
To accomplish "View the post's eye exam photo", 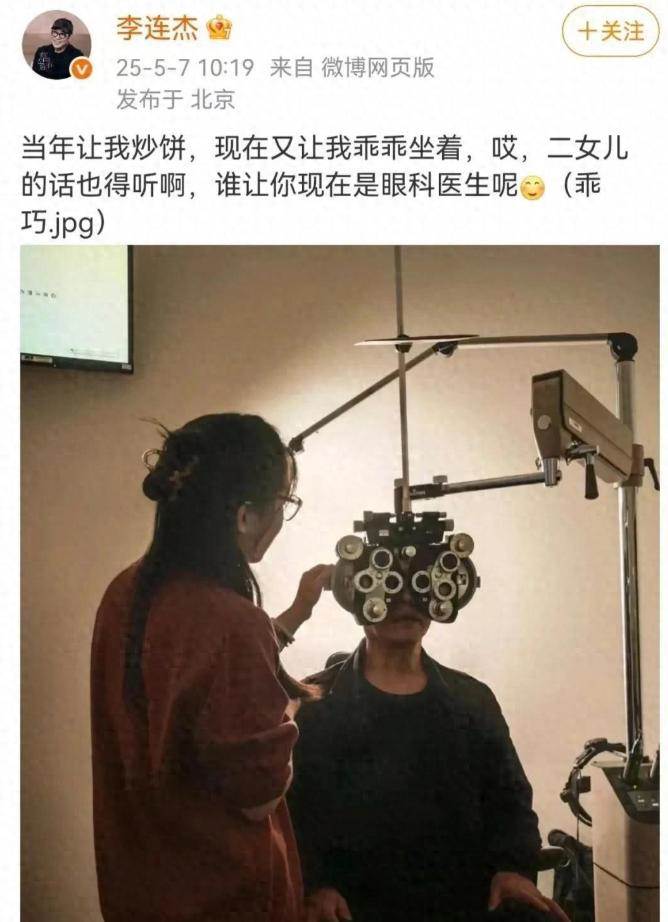I will pos(340,582).
